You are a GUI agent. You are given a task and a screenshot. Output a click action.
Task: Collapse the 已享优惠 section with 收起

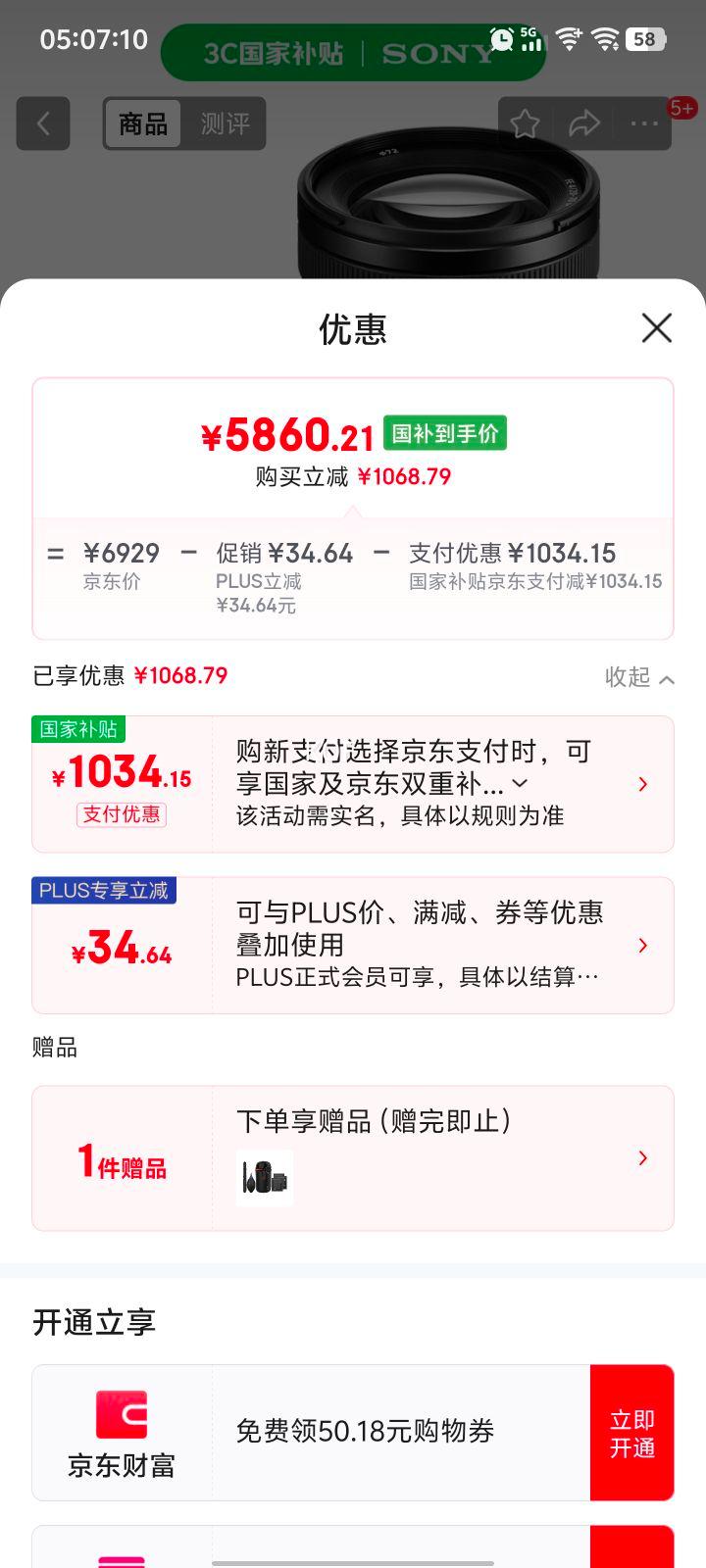pos(639,677)
